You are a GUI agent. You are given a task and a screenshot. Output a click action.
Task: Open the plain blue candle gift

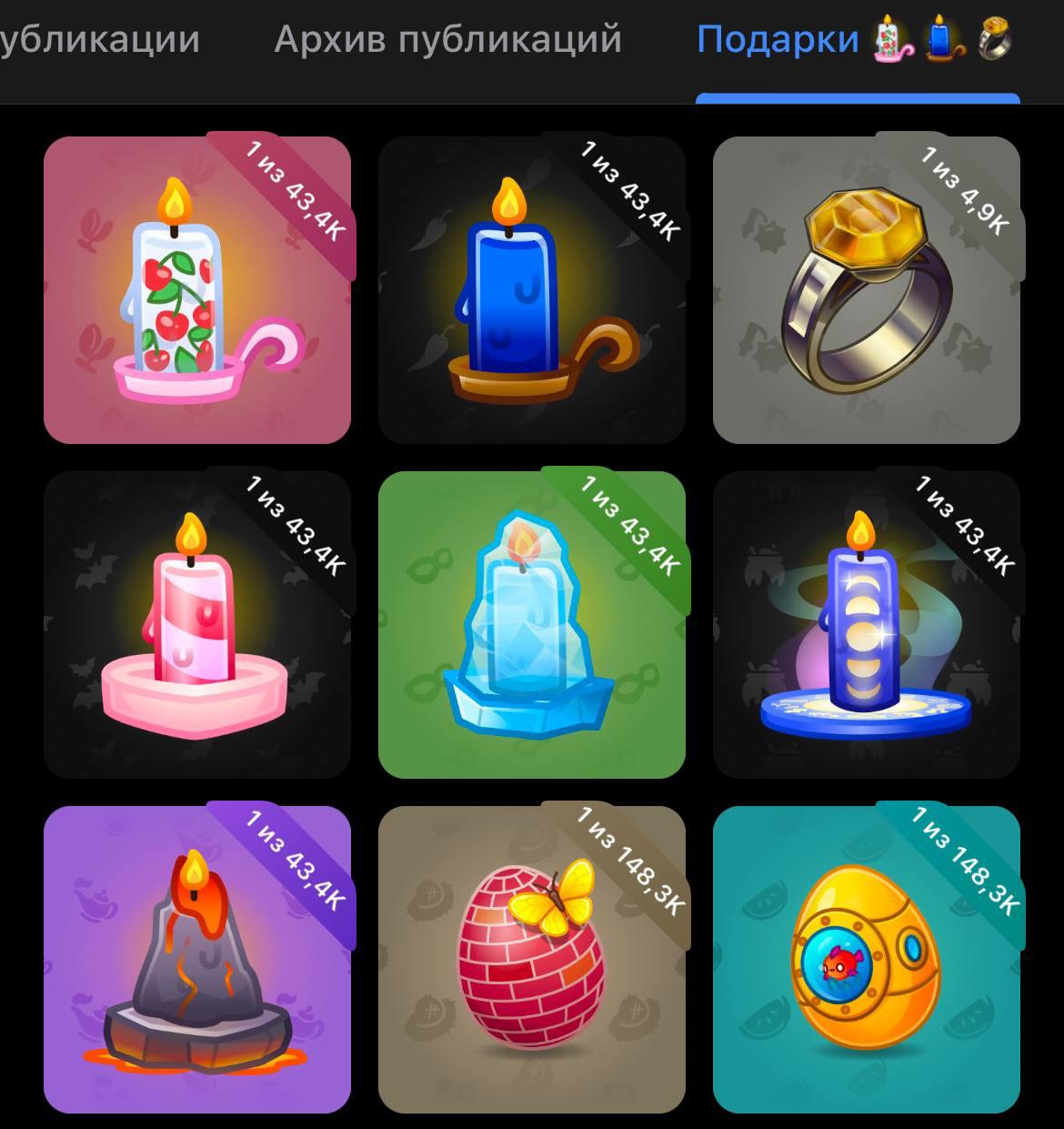pos(531,290)
